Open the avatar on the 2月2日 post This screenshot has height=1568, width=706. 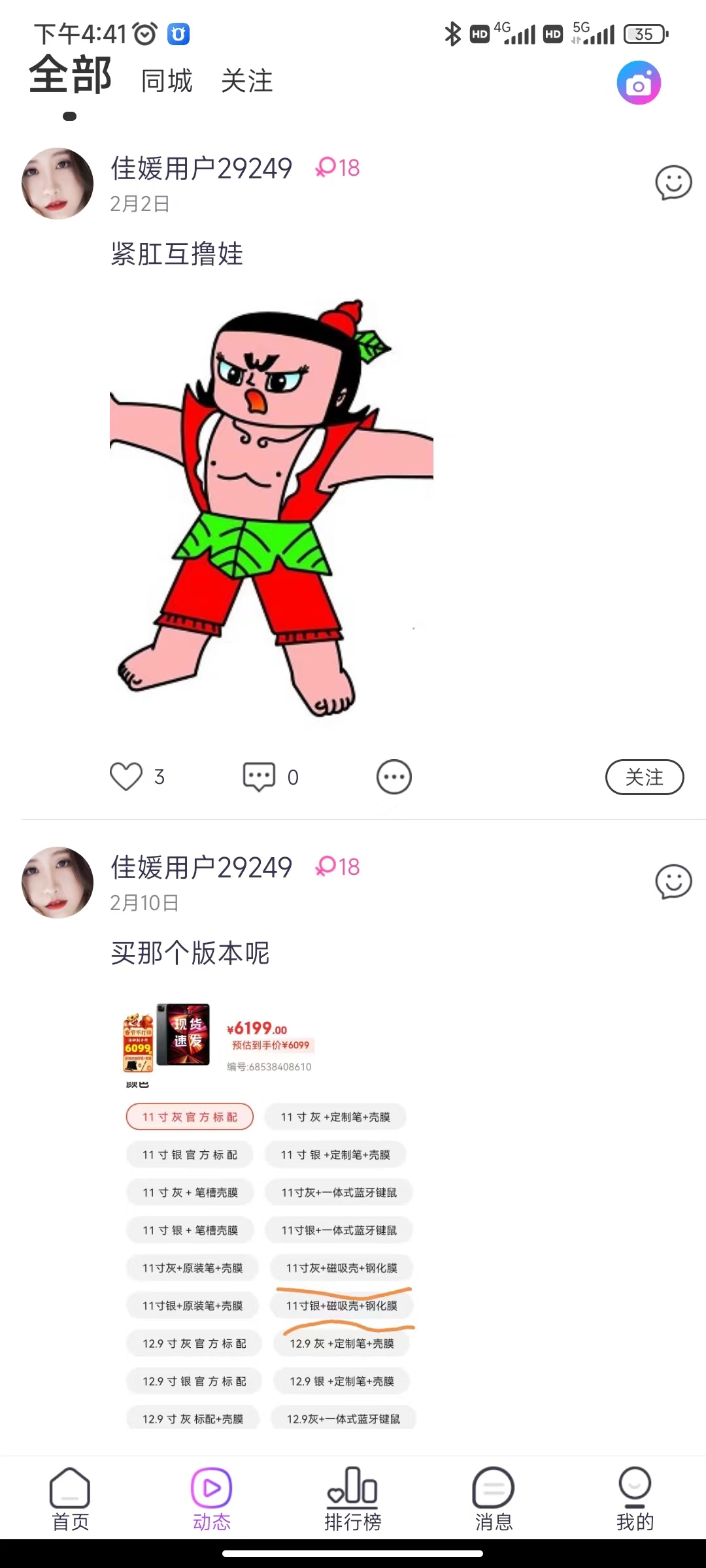click(x=58, y=184)
